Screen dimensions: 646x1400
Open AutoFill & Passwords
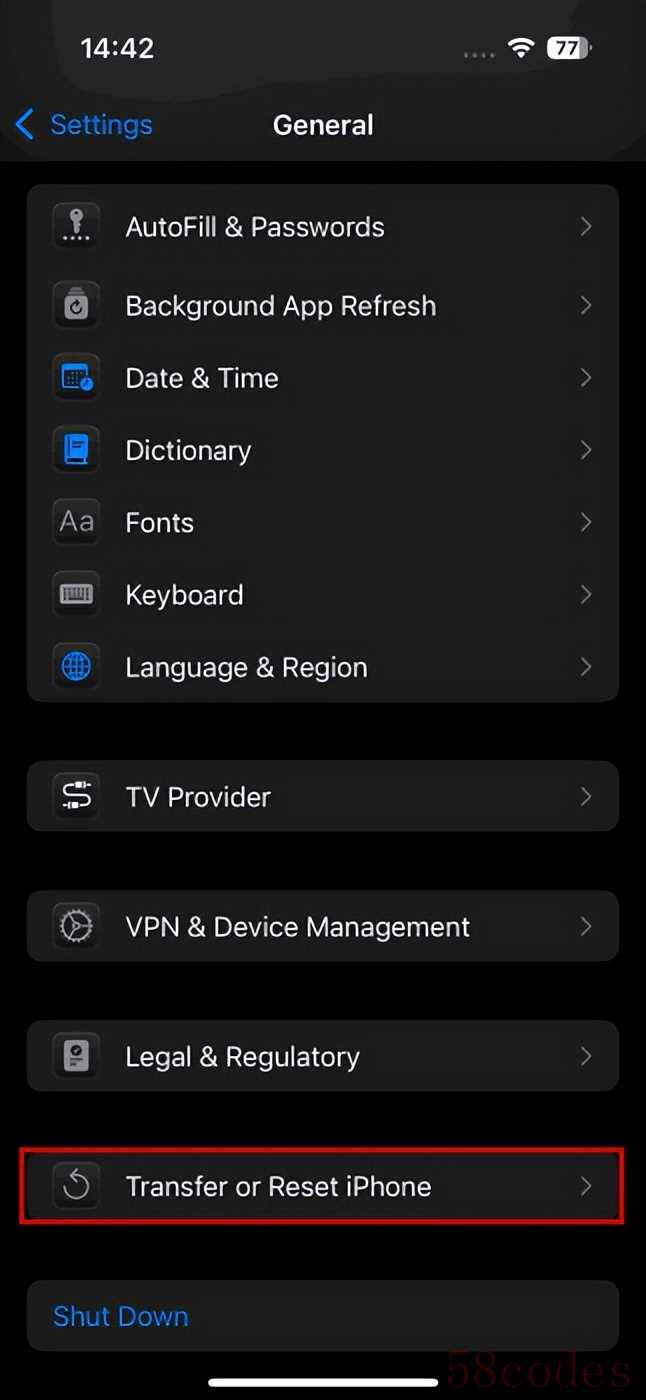pos(322,227)
